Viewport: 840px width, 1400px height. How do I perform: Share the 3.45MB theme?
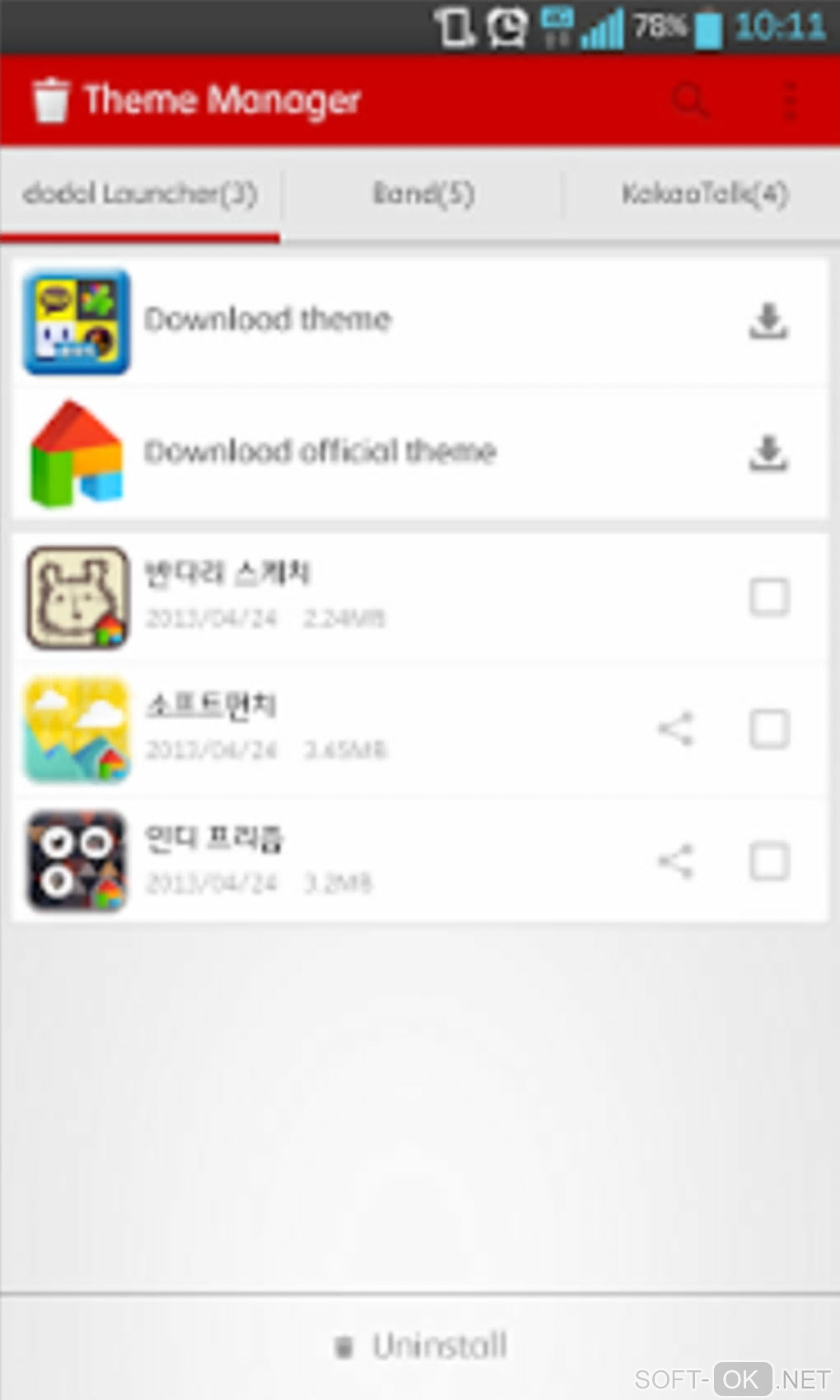click(x=676, y=730)
